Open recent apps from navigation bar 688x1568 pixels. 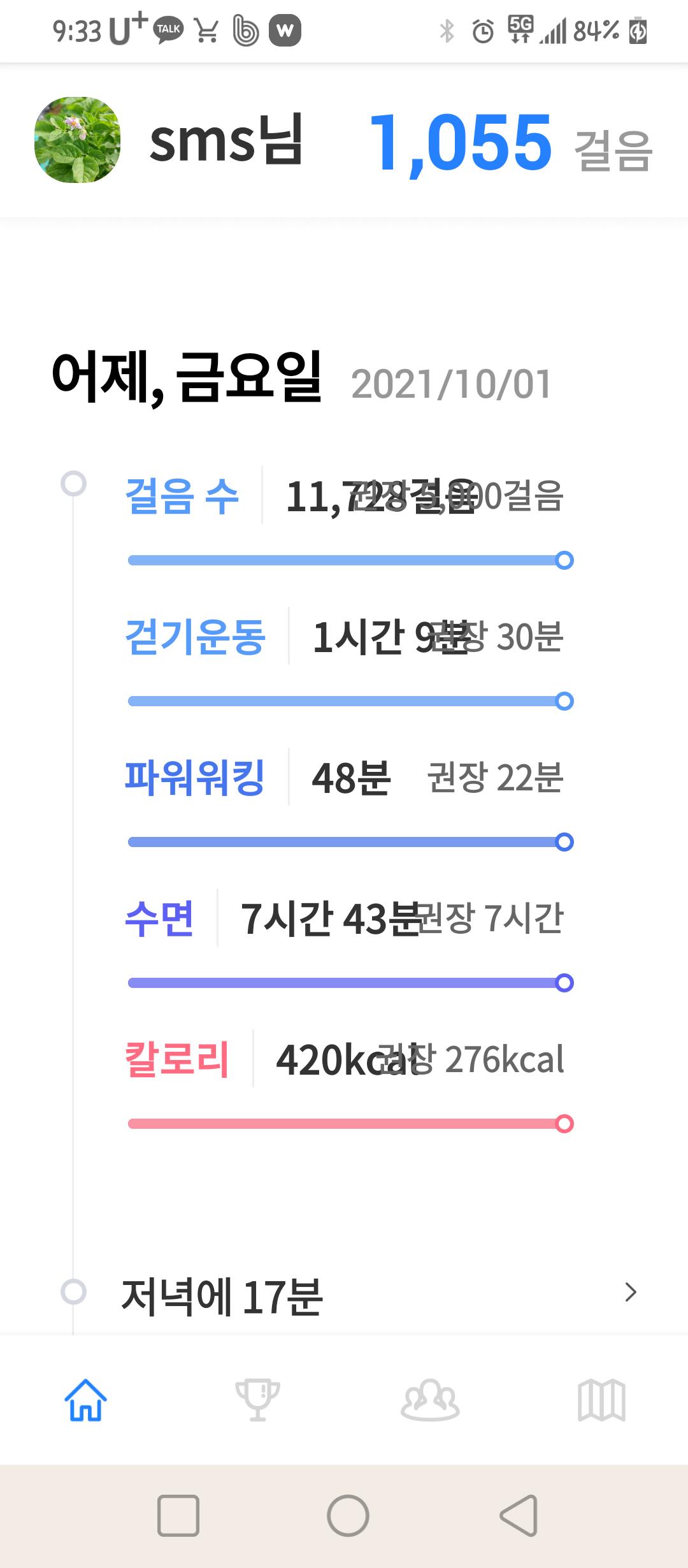click(x=178, y=1514)
